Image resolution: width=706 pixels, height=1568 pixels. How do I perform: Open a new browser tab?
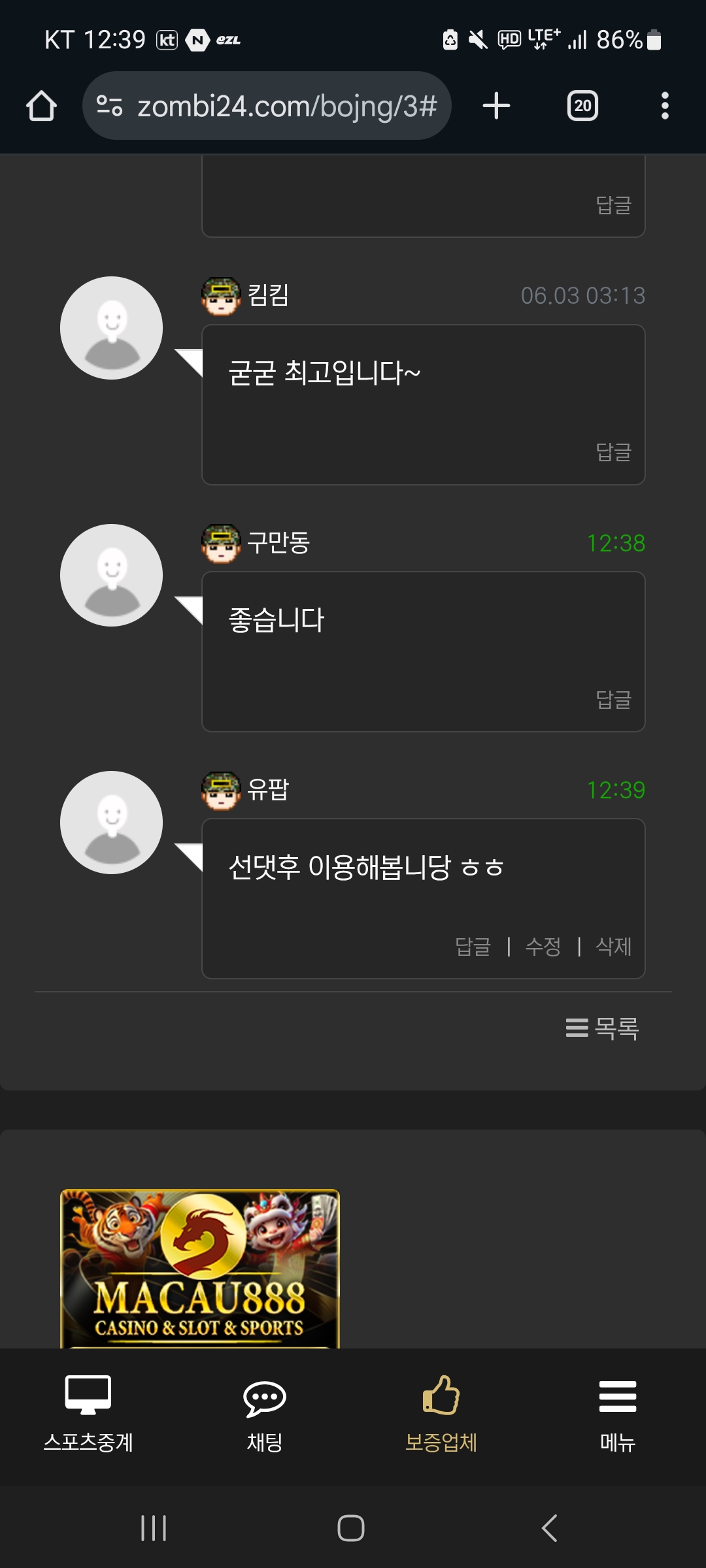496,106
